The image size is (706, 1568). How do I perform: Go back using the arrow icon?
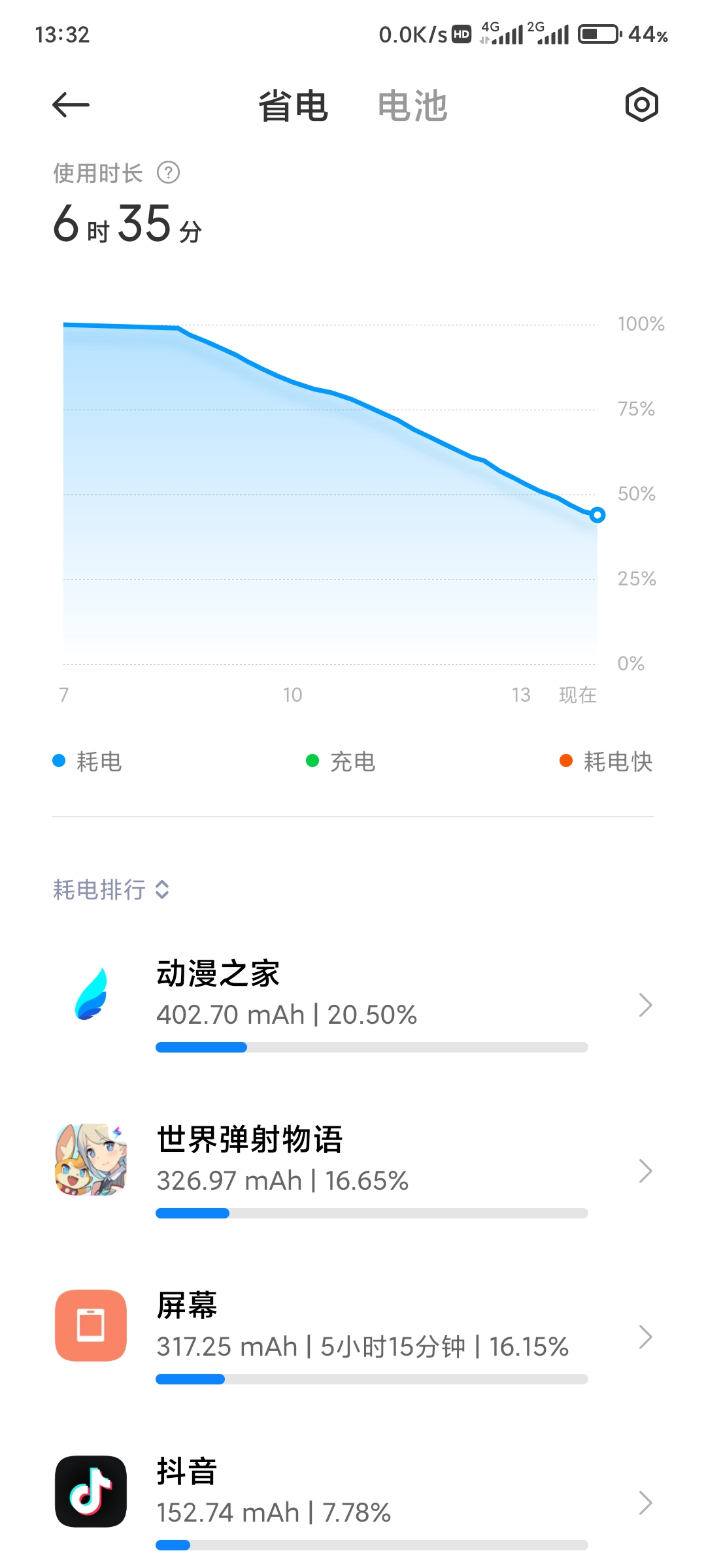(71, 105)
